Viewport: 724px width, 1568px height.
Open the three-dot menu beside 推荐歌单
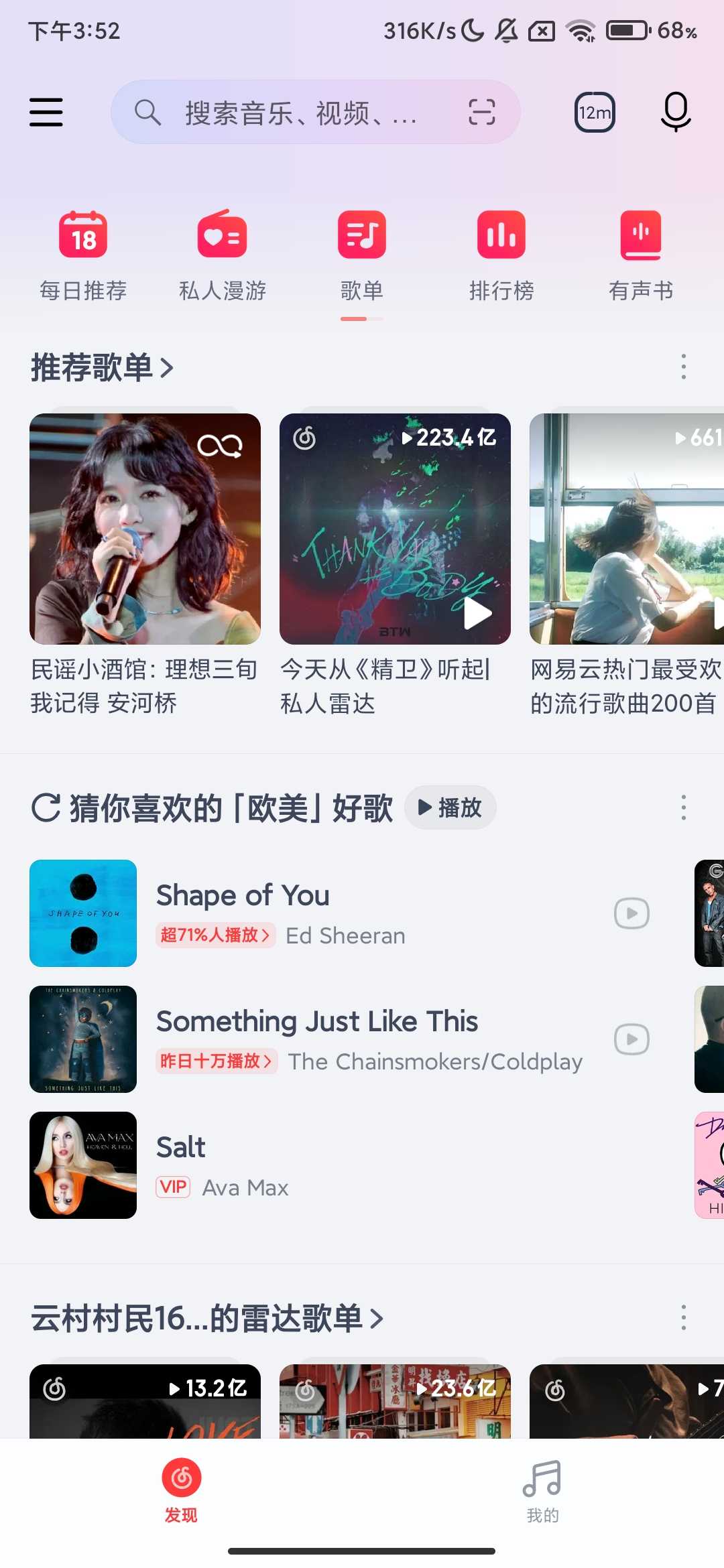[x=683, y=367]
